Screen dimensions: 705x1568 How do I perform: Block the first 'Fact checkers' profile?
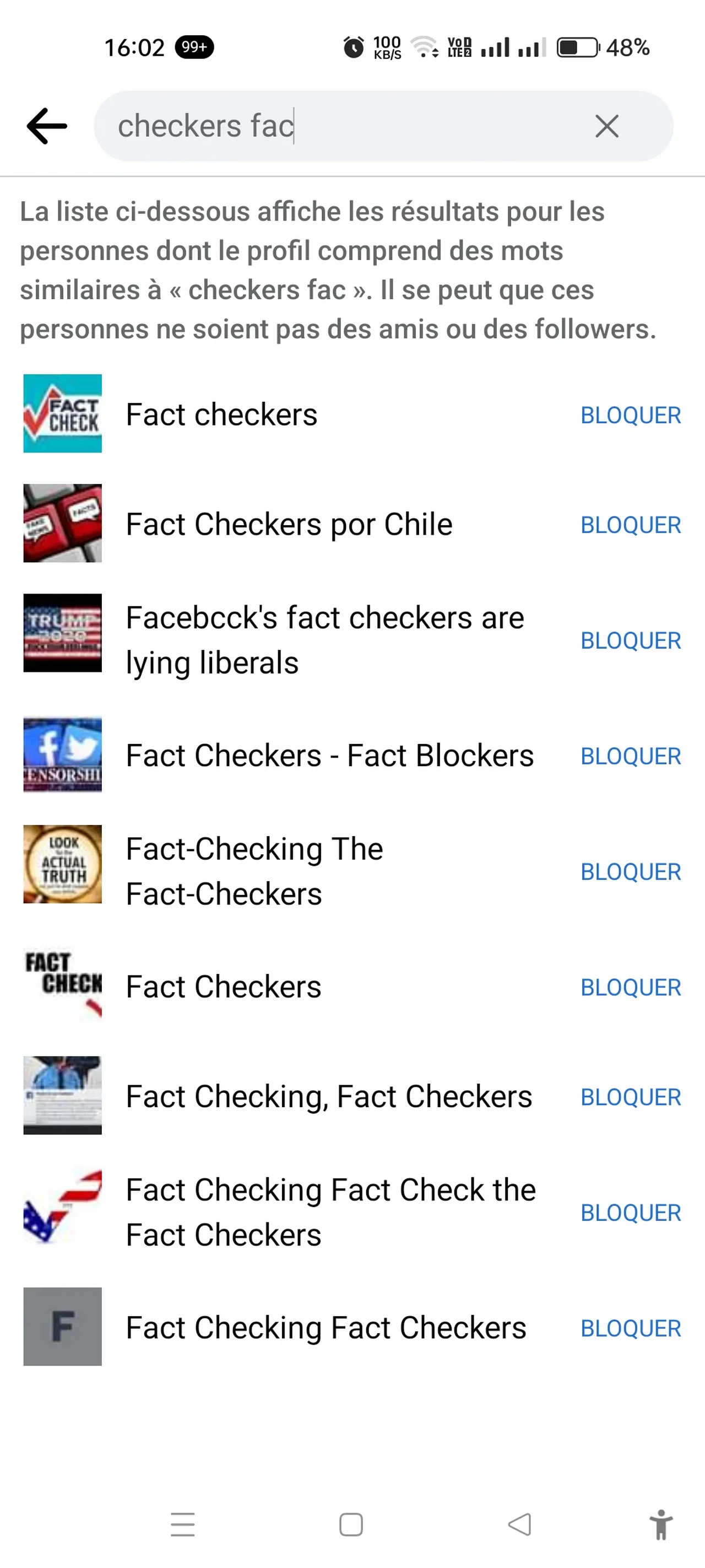point(630,415)
